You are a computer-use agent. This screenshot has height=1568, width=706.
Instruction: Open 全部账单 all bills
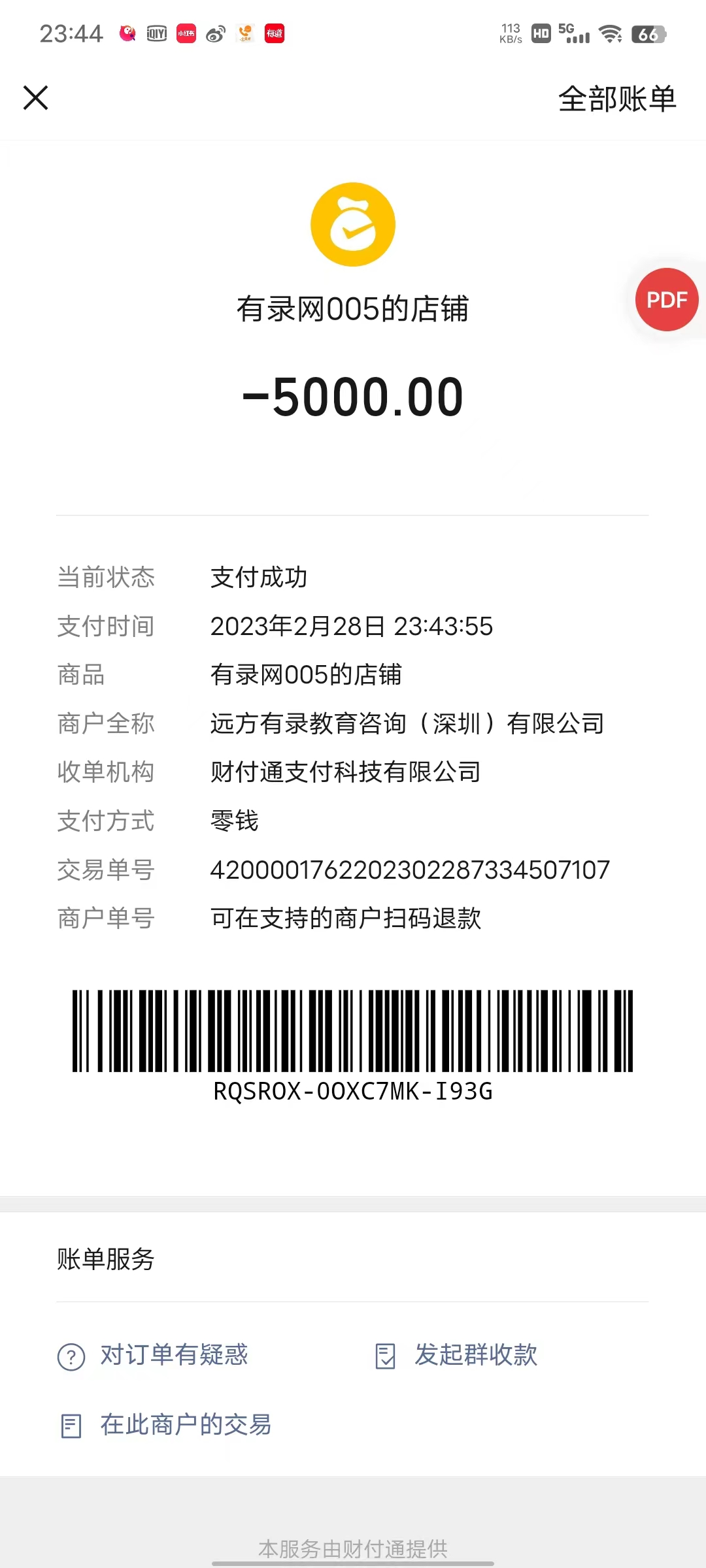point(617,99)
